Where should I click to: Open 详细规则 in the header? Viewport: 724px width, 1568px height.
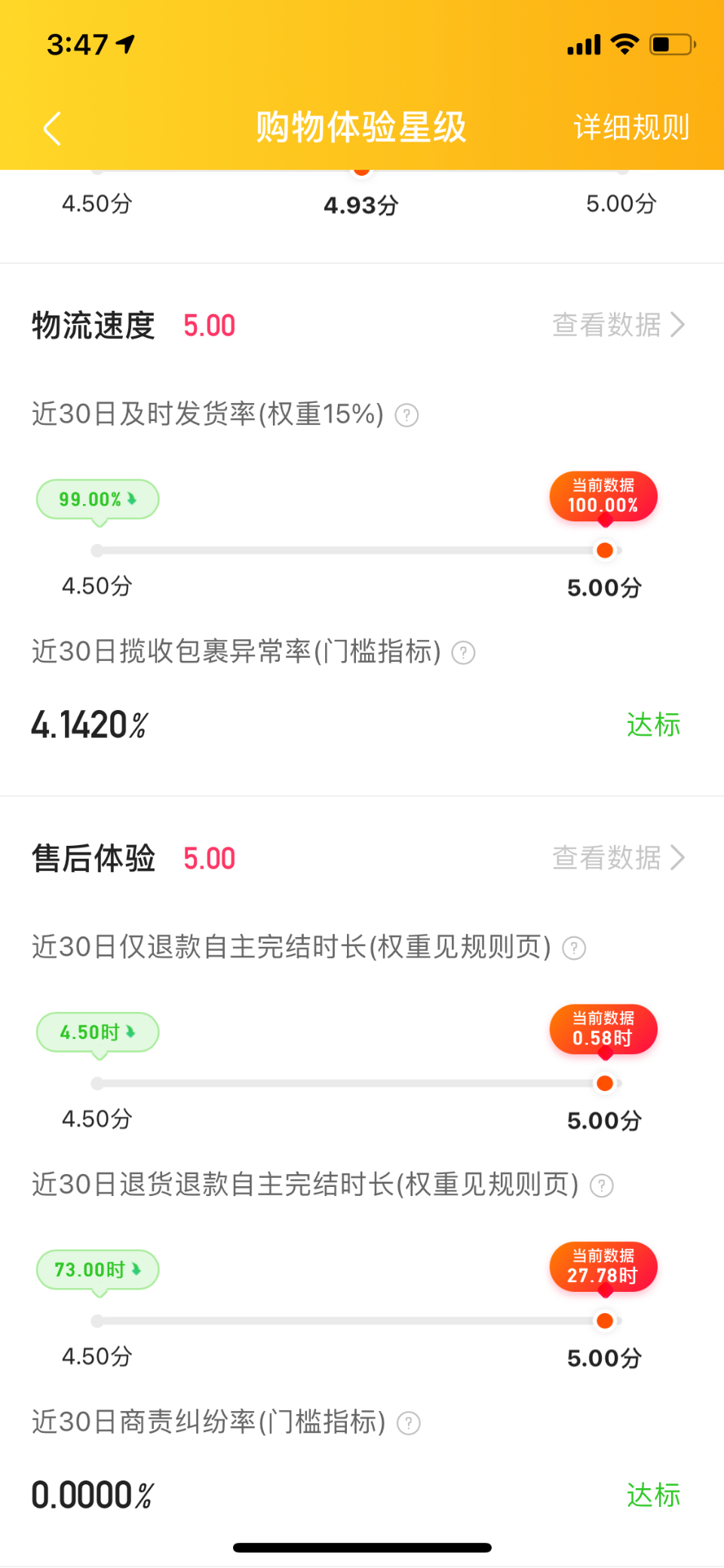point(631,128)
